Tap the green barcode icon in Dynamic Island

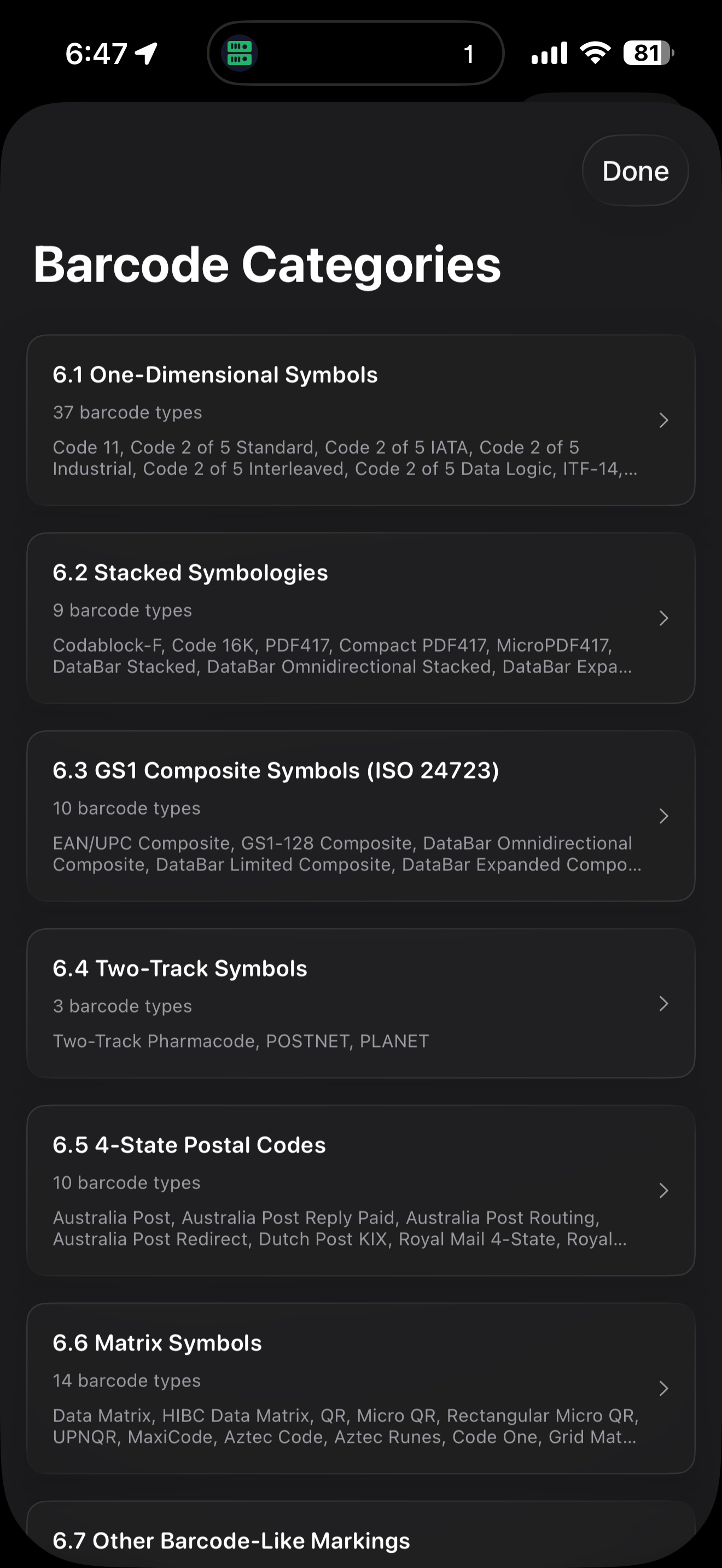click(240, 54)
